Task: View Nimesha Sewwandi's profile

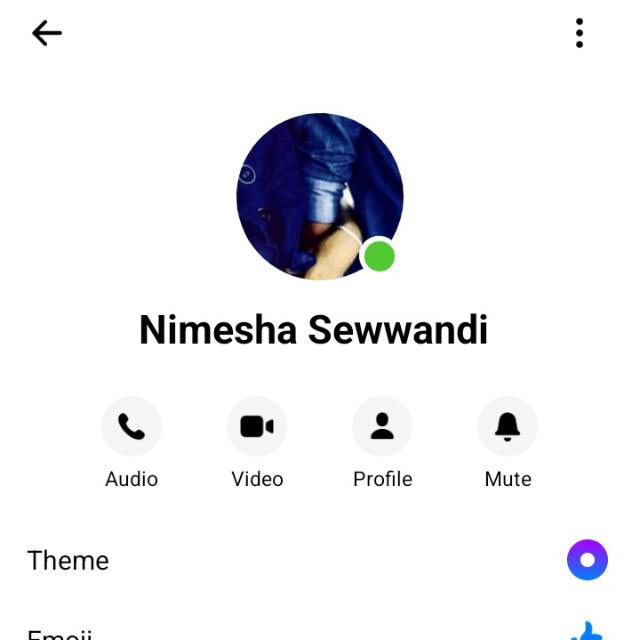Action: coord(382,427)
